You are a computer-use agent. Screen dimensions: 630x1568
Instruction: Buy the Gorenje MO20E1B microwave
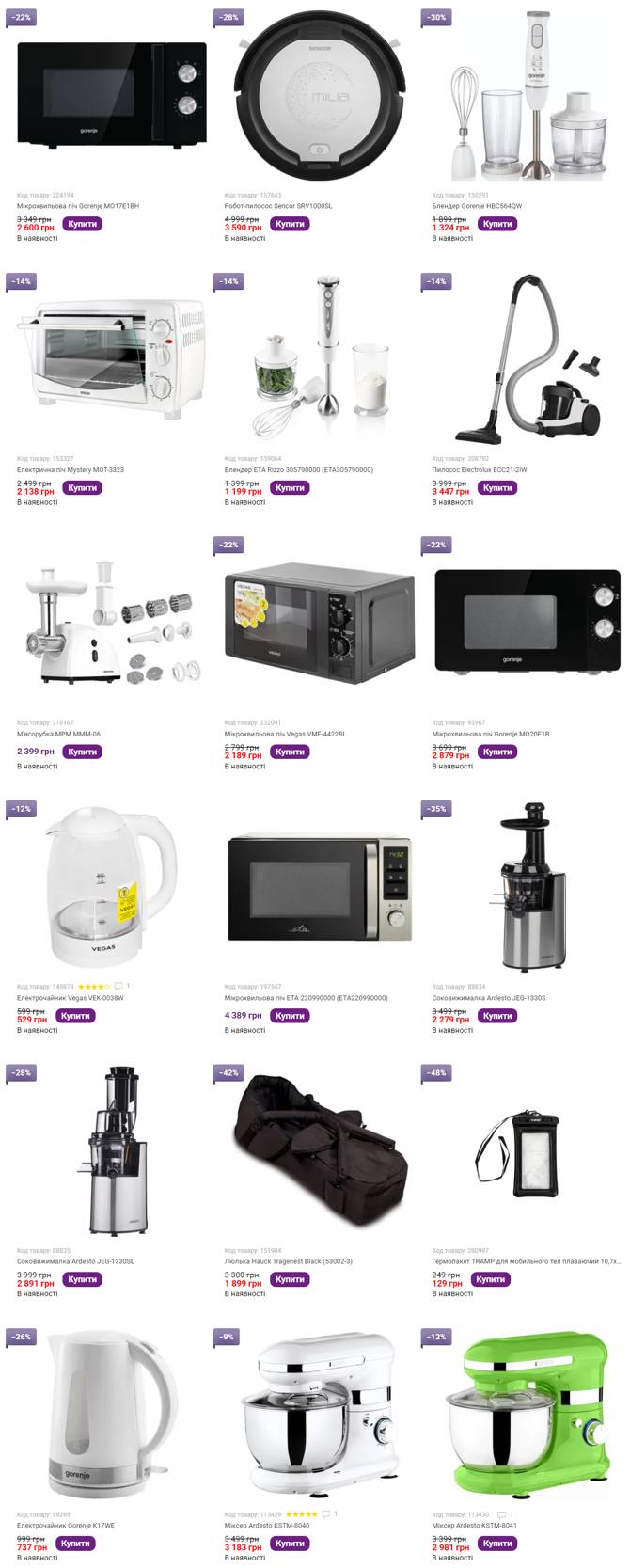(496, 752)
